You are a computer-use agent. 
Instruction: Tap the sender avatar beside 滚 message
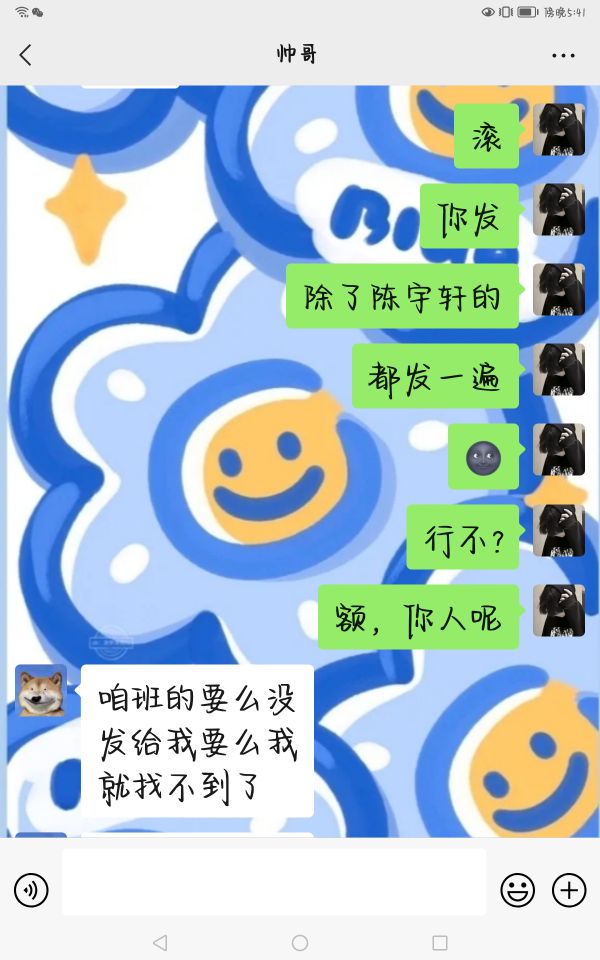click(558, 130)
